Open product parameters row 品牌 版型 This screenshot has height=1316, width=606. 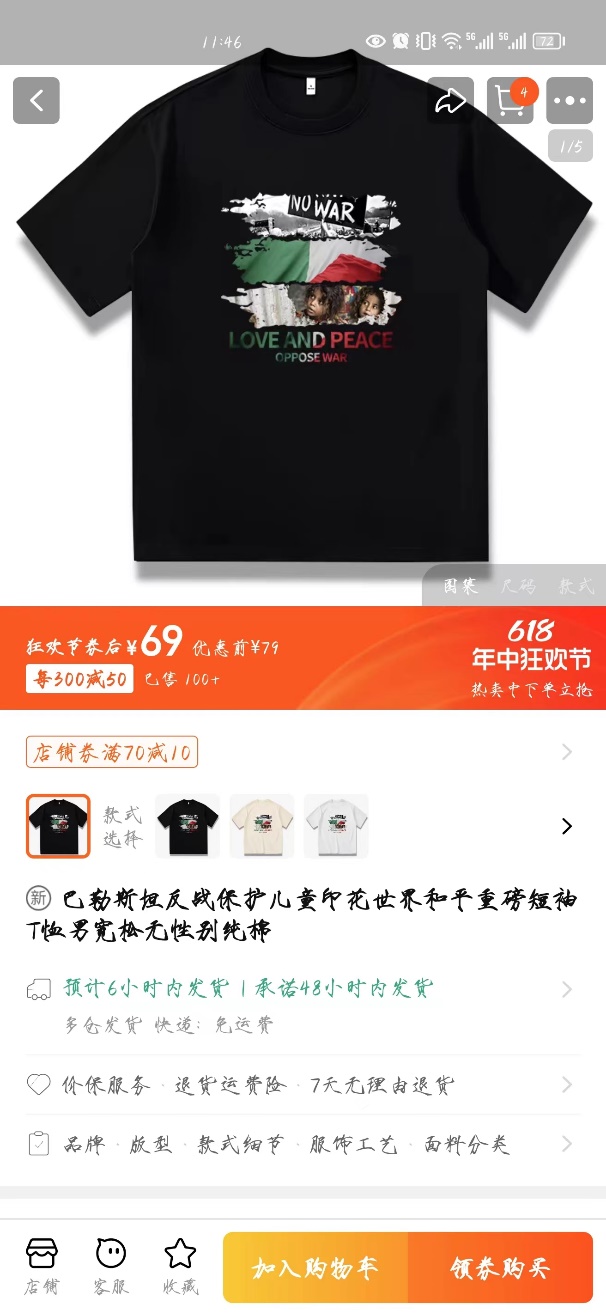(x=300, y=1144)
